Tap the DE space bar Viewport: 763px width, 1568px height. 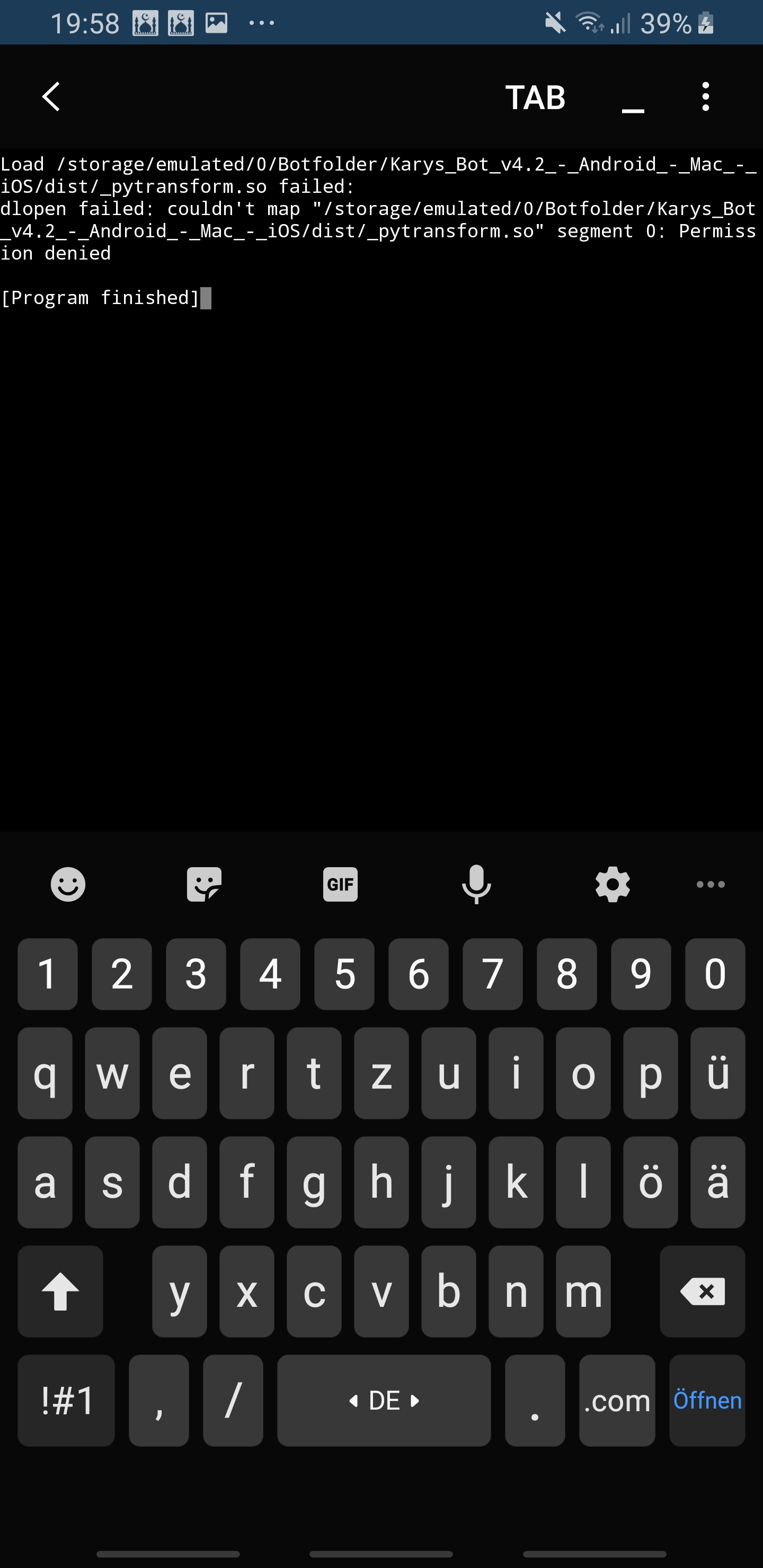click(x=384, y=1400)
